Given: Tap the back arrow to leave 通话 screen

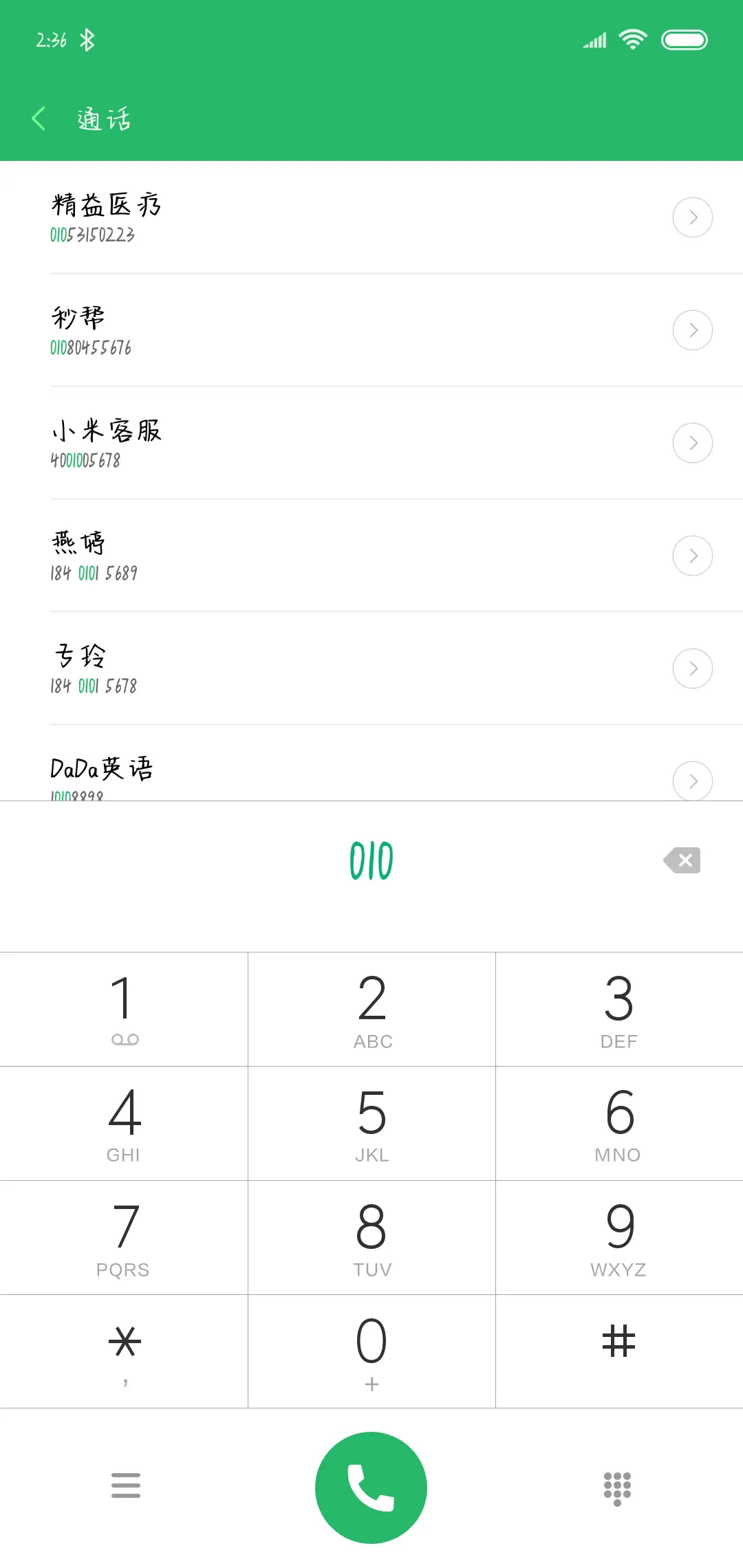Looking at the screenshot, I should (39, 118).
